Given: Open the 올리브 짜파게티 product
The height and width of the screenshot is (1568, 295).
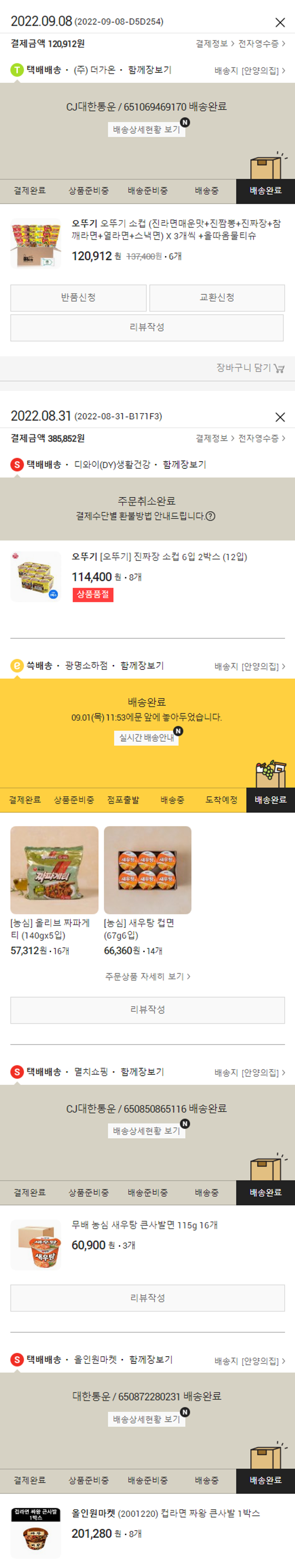Looking at the screenshot, I should coord(54,870).
